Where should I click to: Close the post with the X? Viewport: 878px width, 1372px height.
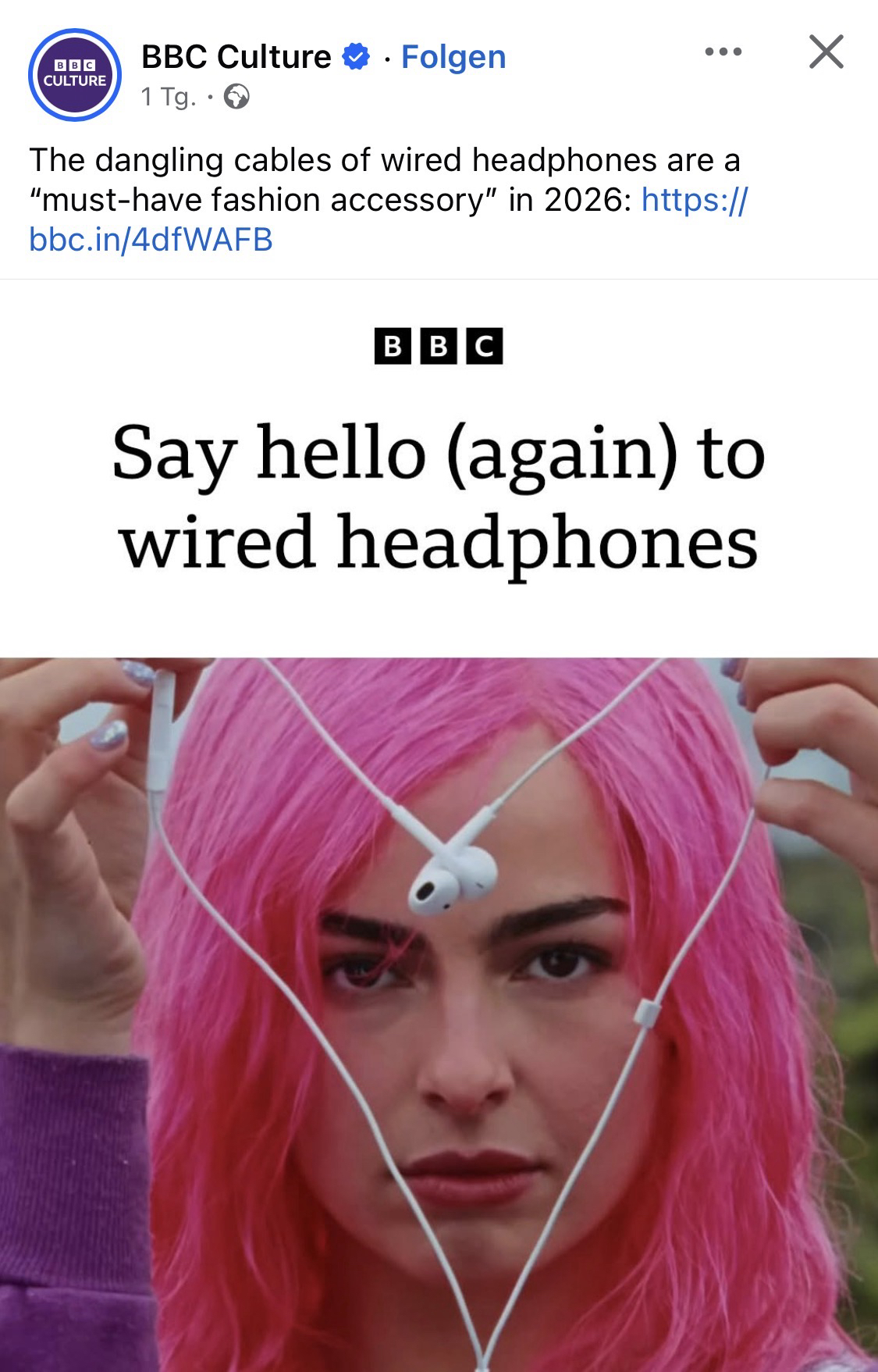coord(826,52)
